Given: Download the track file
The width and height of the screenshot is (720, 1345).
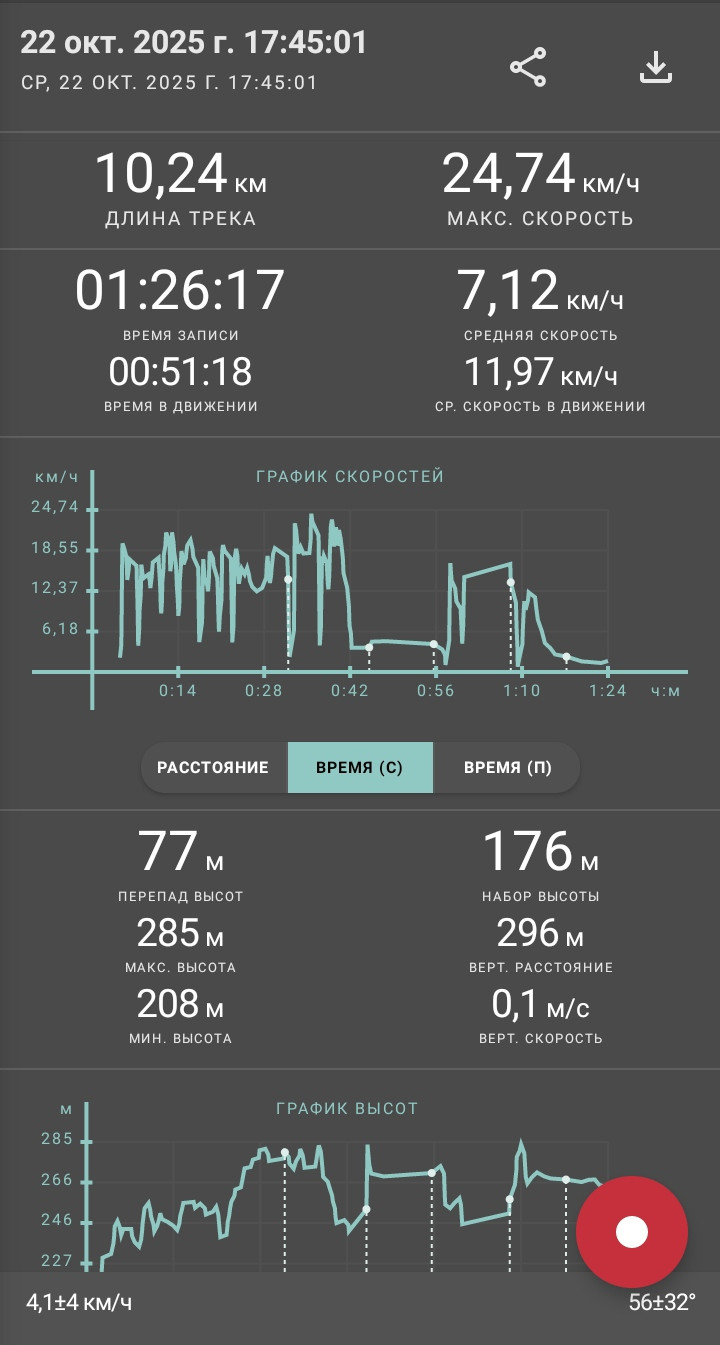Looking at the screenshot, I should (x=656, y=67).
